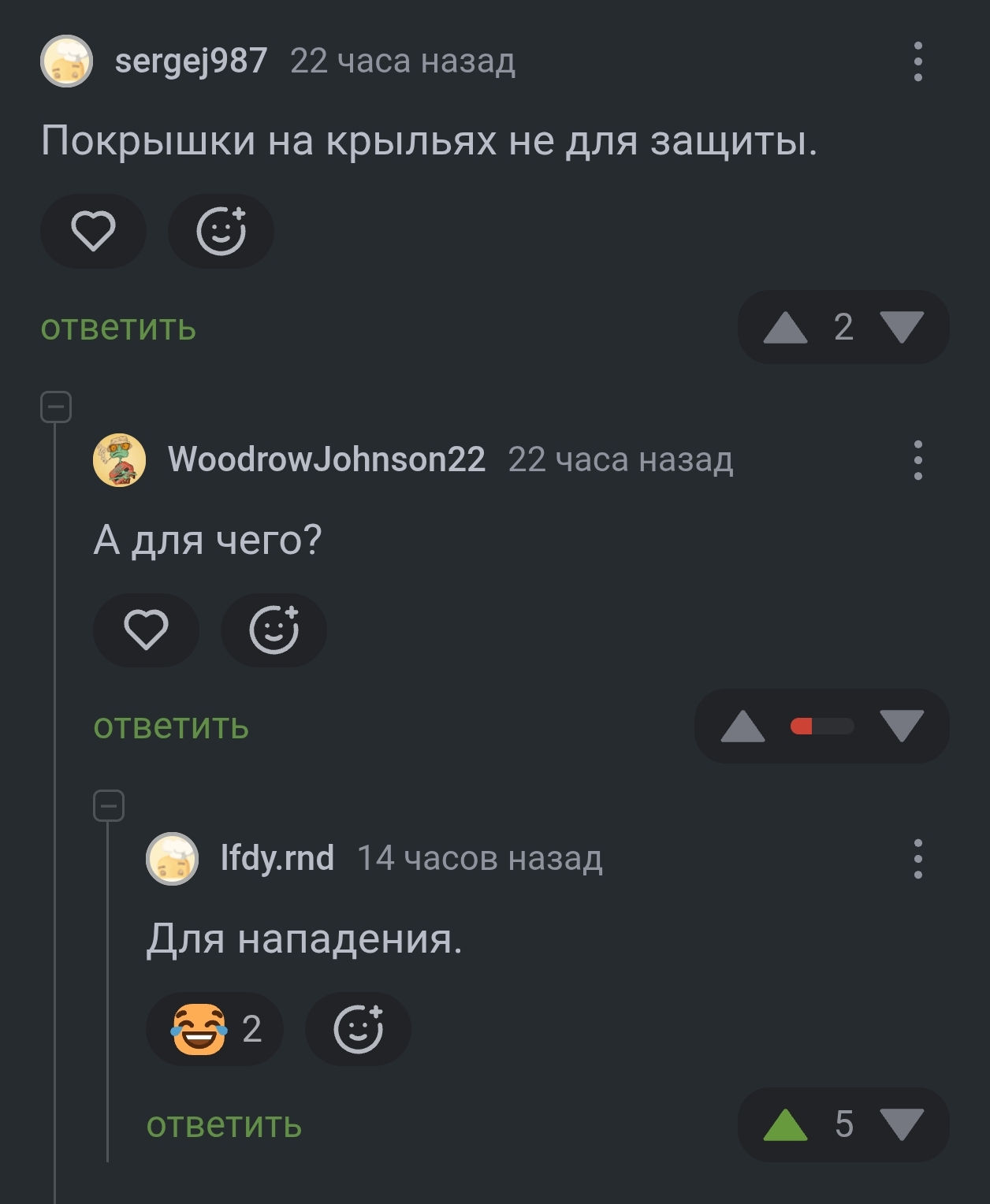The height and width of the screenshot is (1204, 990).
Task: Upvote lfdy.rnd's comment
Action: (785, 1125)
